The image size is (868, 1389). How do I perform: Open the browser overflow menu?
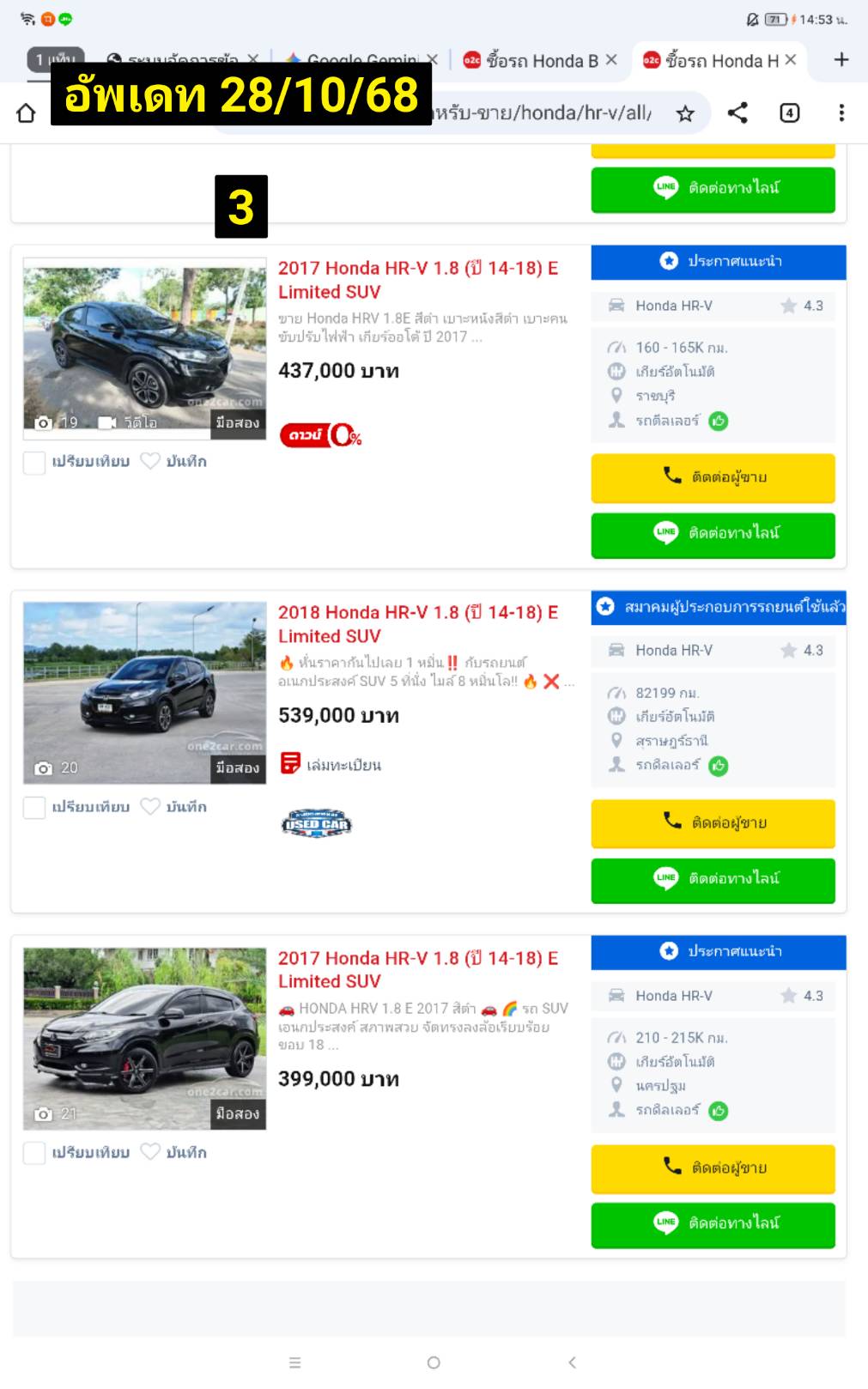tap(841, 112)
